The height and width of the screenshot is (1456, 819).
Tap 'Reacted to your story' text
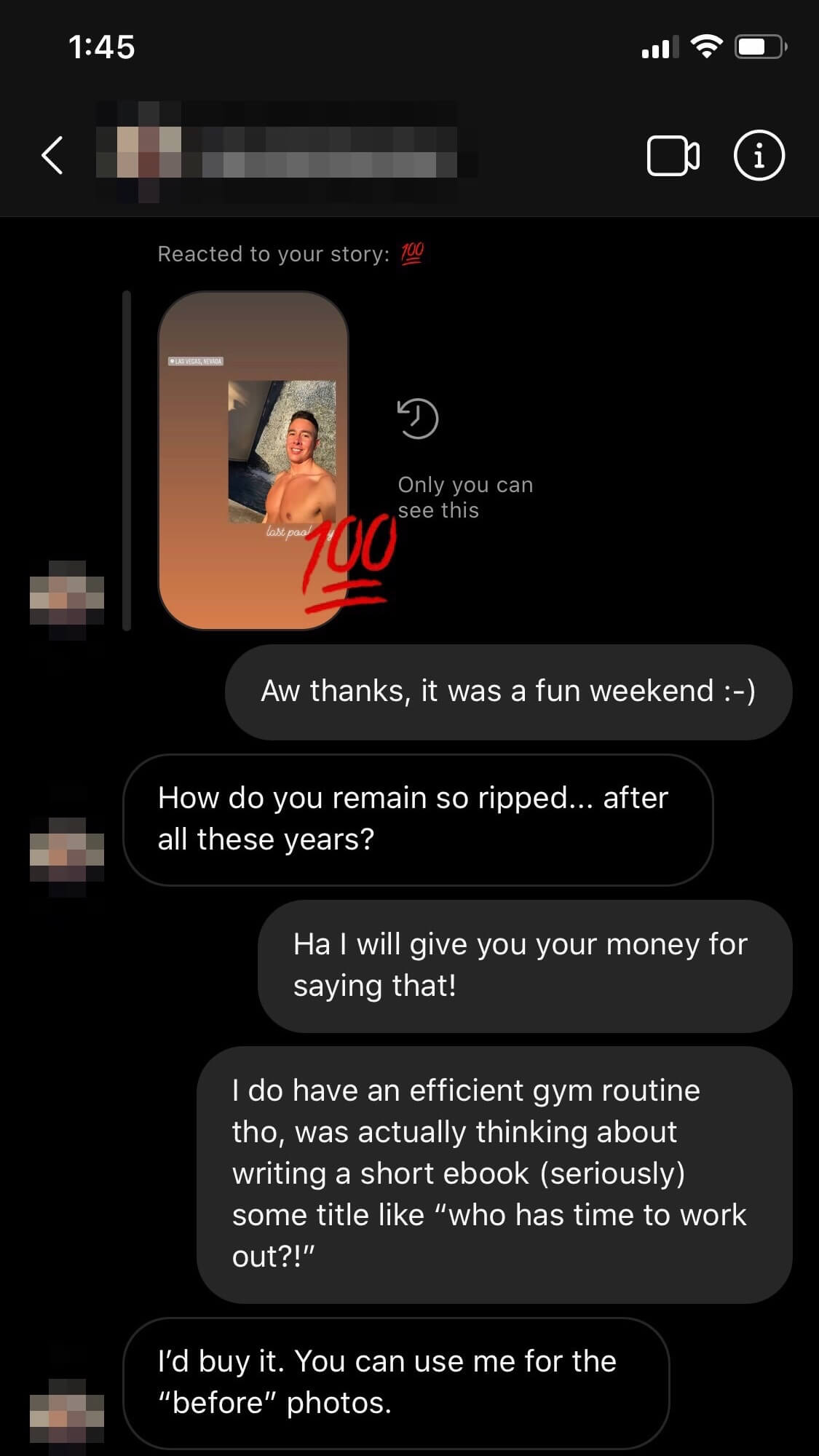273,254
